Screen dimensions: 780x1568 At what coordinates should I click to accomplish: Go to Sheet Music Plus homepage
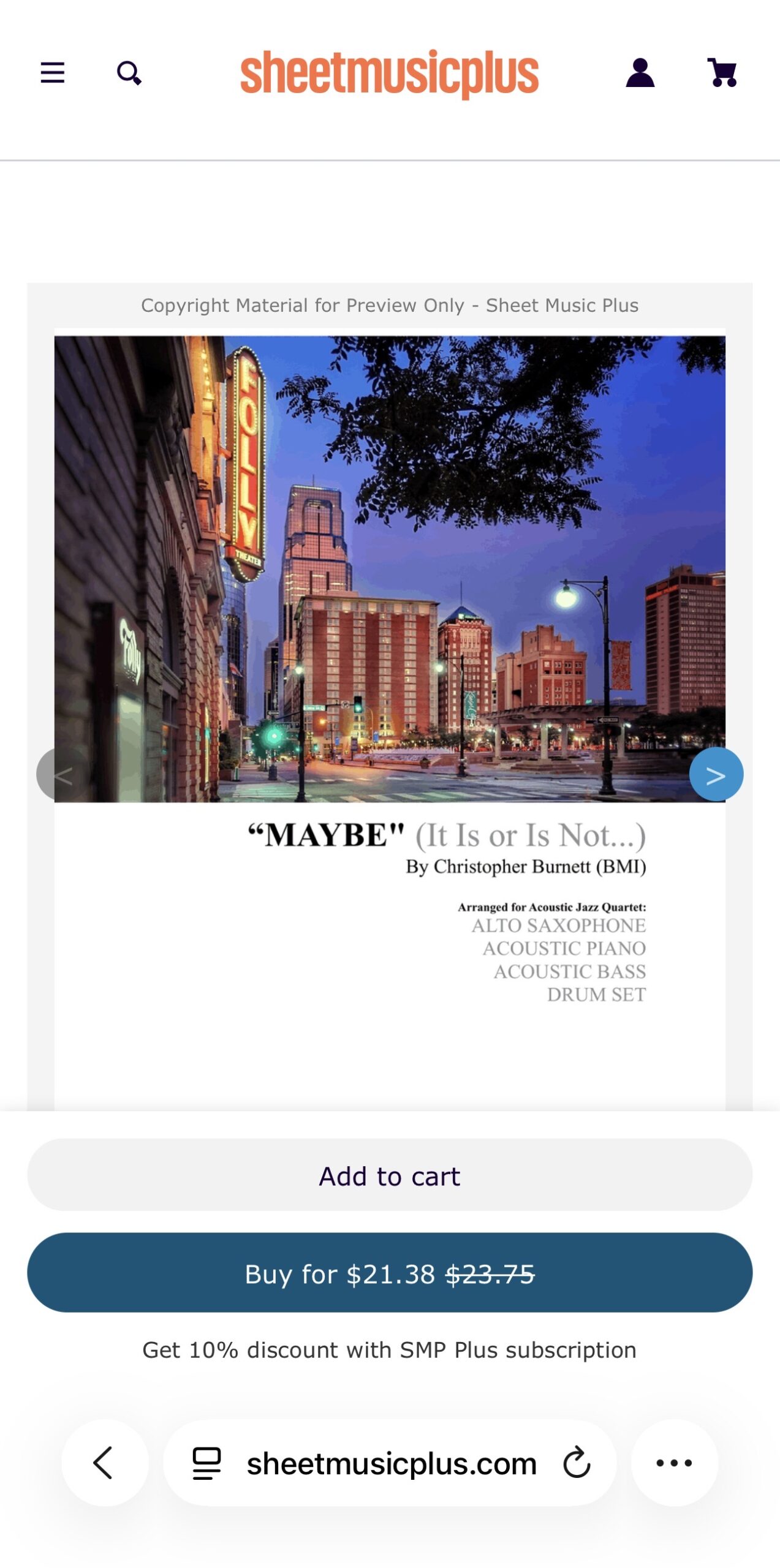point(389,74)
